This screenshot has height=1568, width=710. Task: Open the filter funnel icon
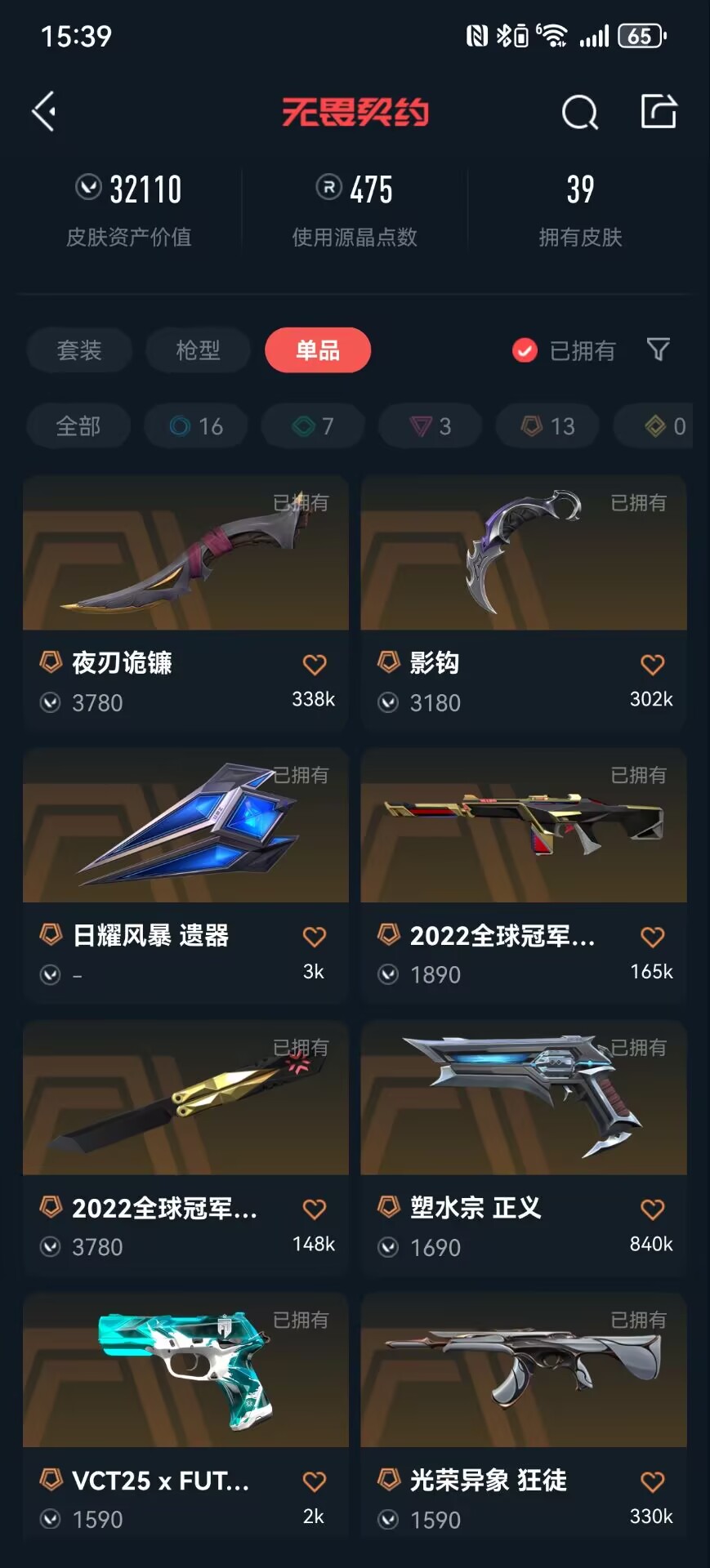[658, 350]
